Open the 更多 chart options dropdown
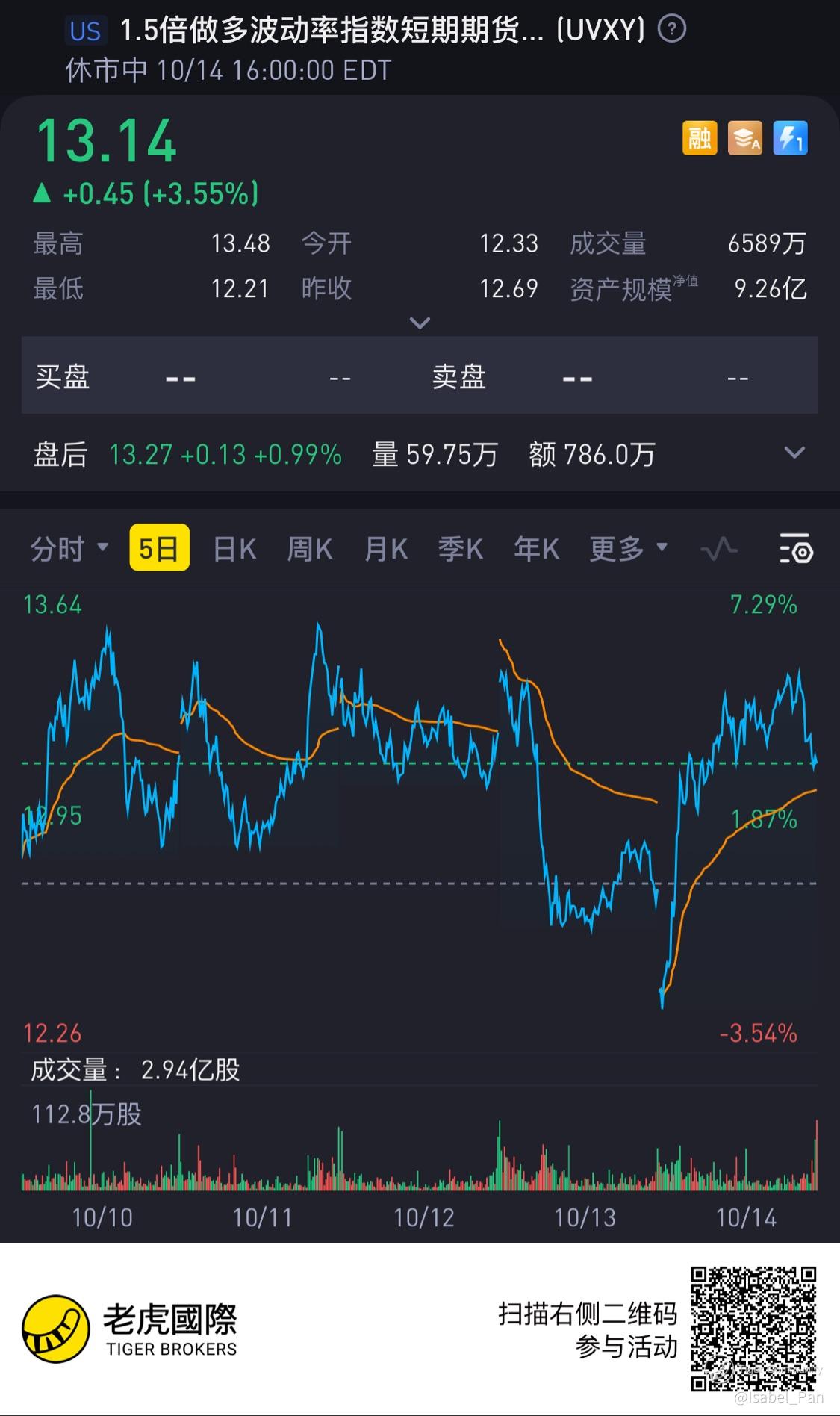Image resolution: width=840 pixels, height=1416 pixels. [627, 549]
